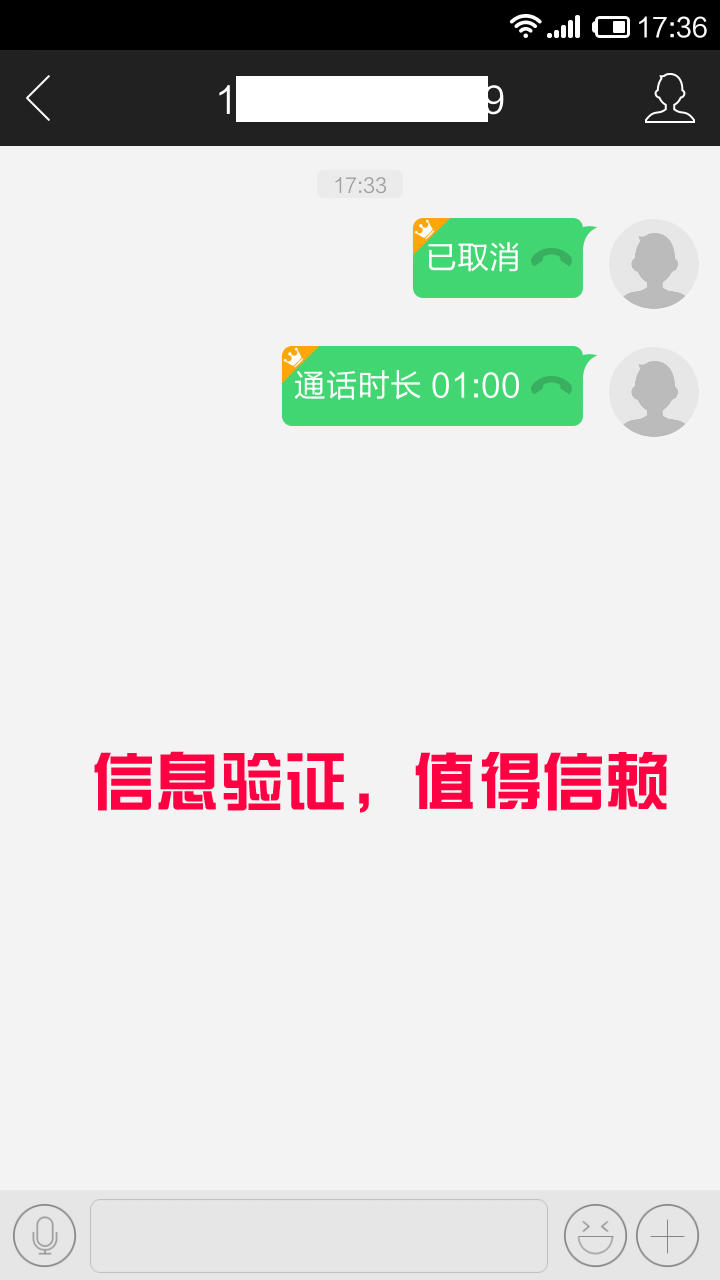720x1280 pixels.
Task: Open the 通话时长 01:00 call record
Action: click(x=432, y=386)
